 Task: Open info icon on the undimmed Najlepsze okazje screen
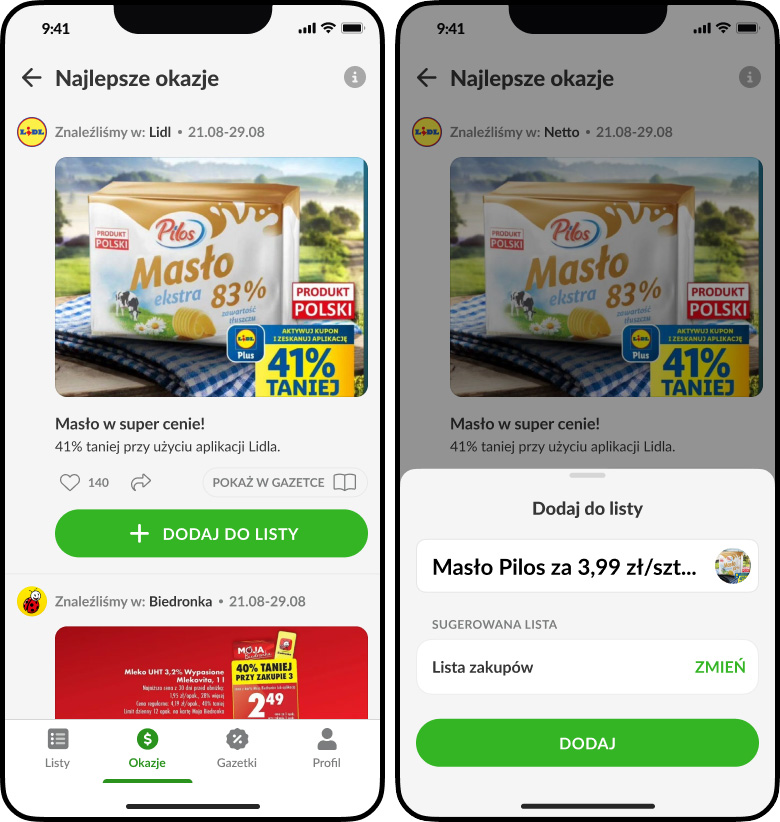(355, 77)
